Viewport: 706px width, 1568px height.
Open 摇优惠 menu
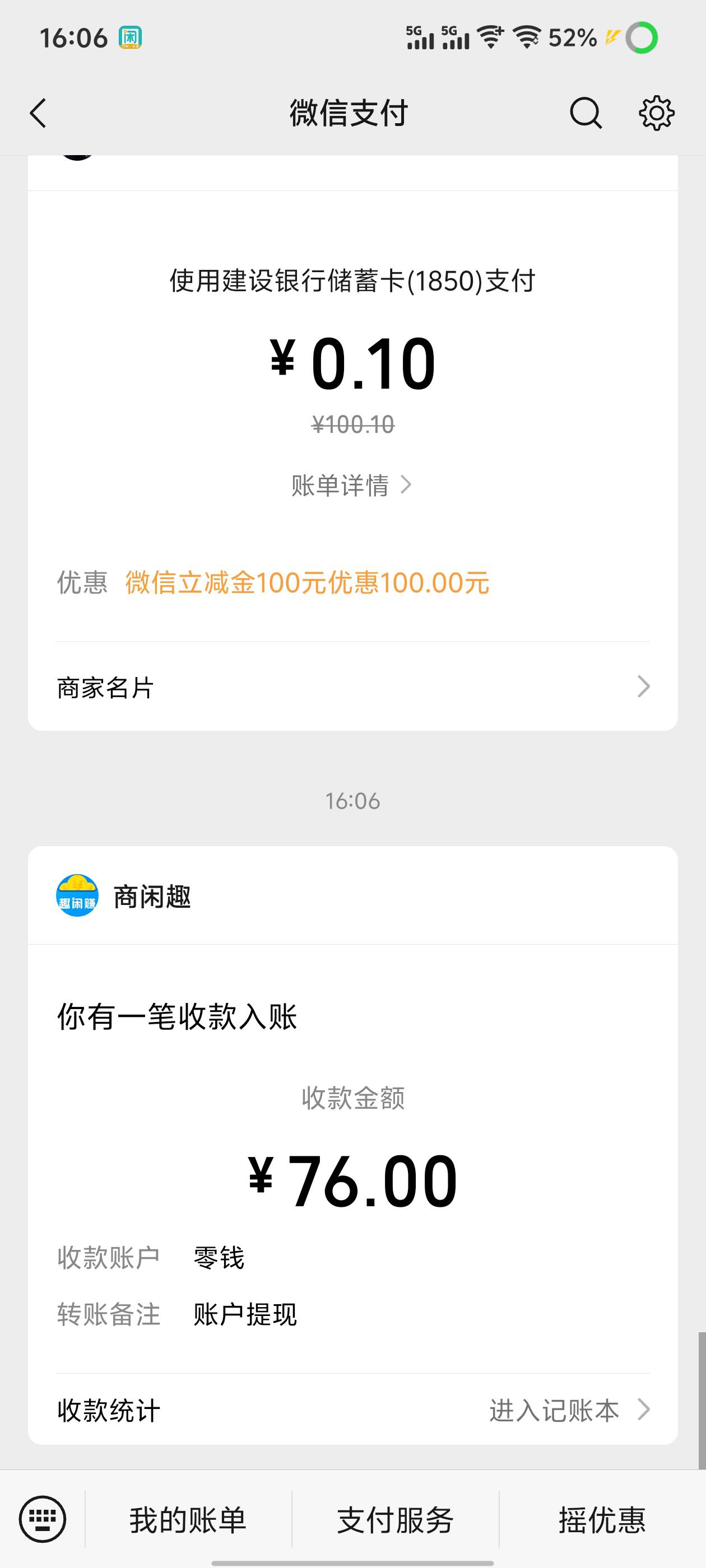[x=602, y=1519]
